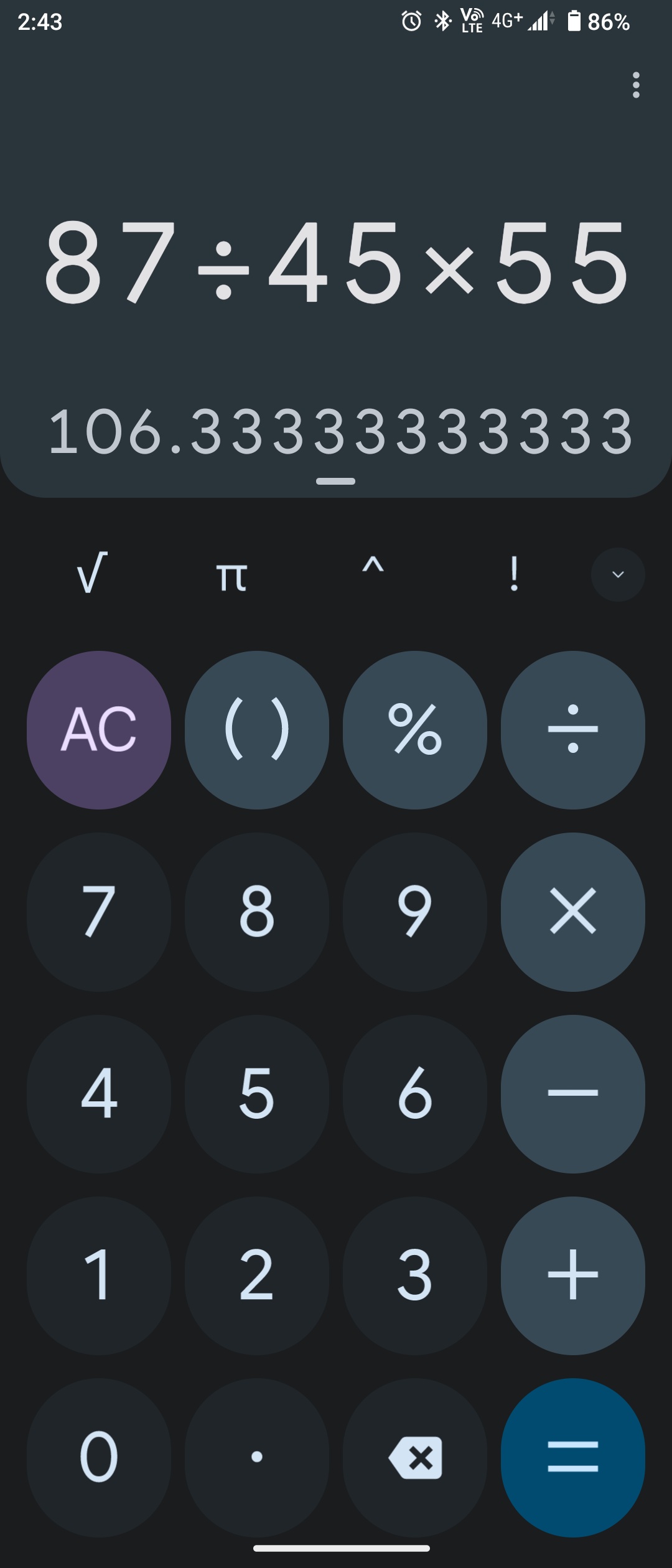Insert parentheses into the expression

(256, 729)
